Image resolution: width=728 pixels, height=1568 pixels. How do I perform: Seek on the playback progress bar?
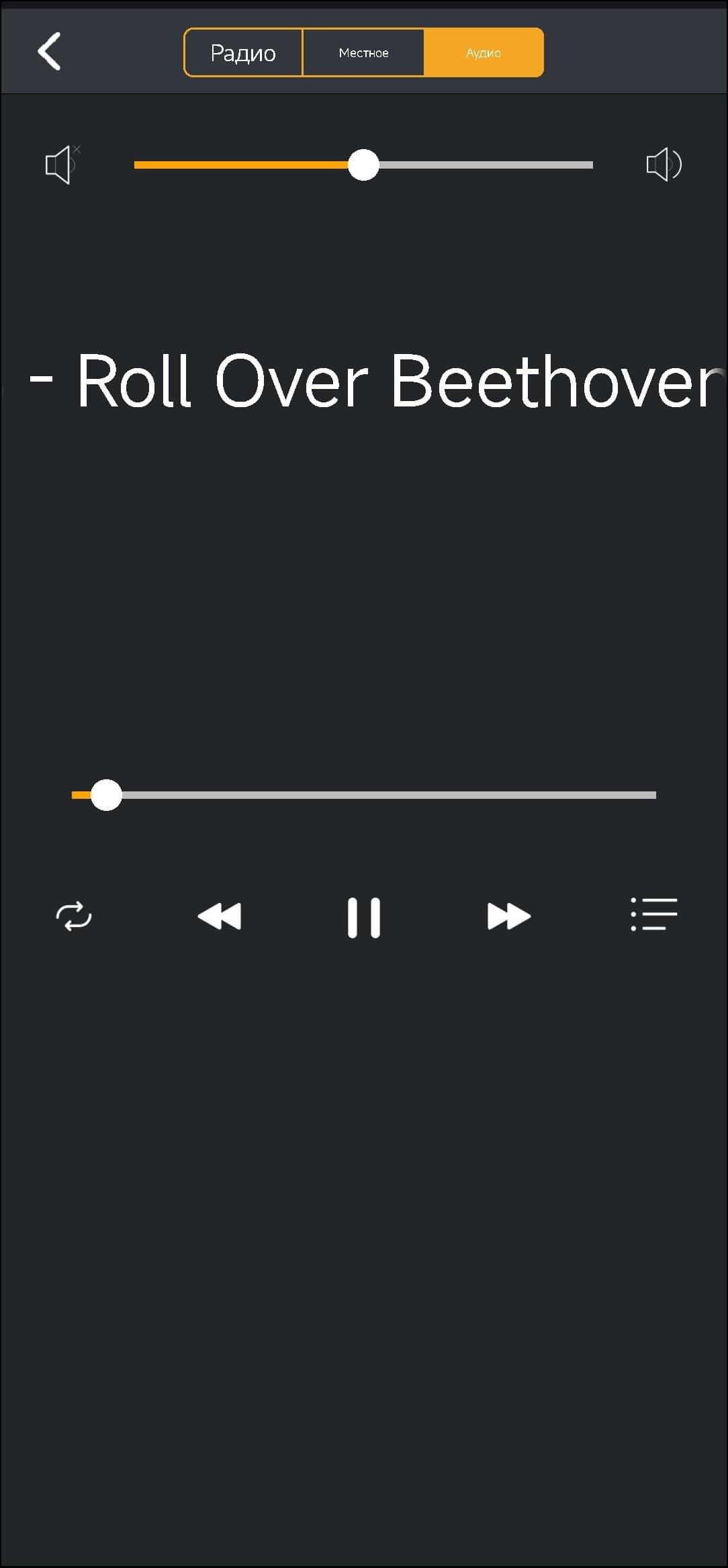363,795
